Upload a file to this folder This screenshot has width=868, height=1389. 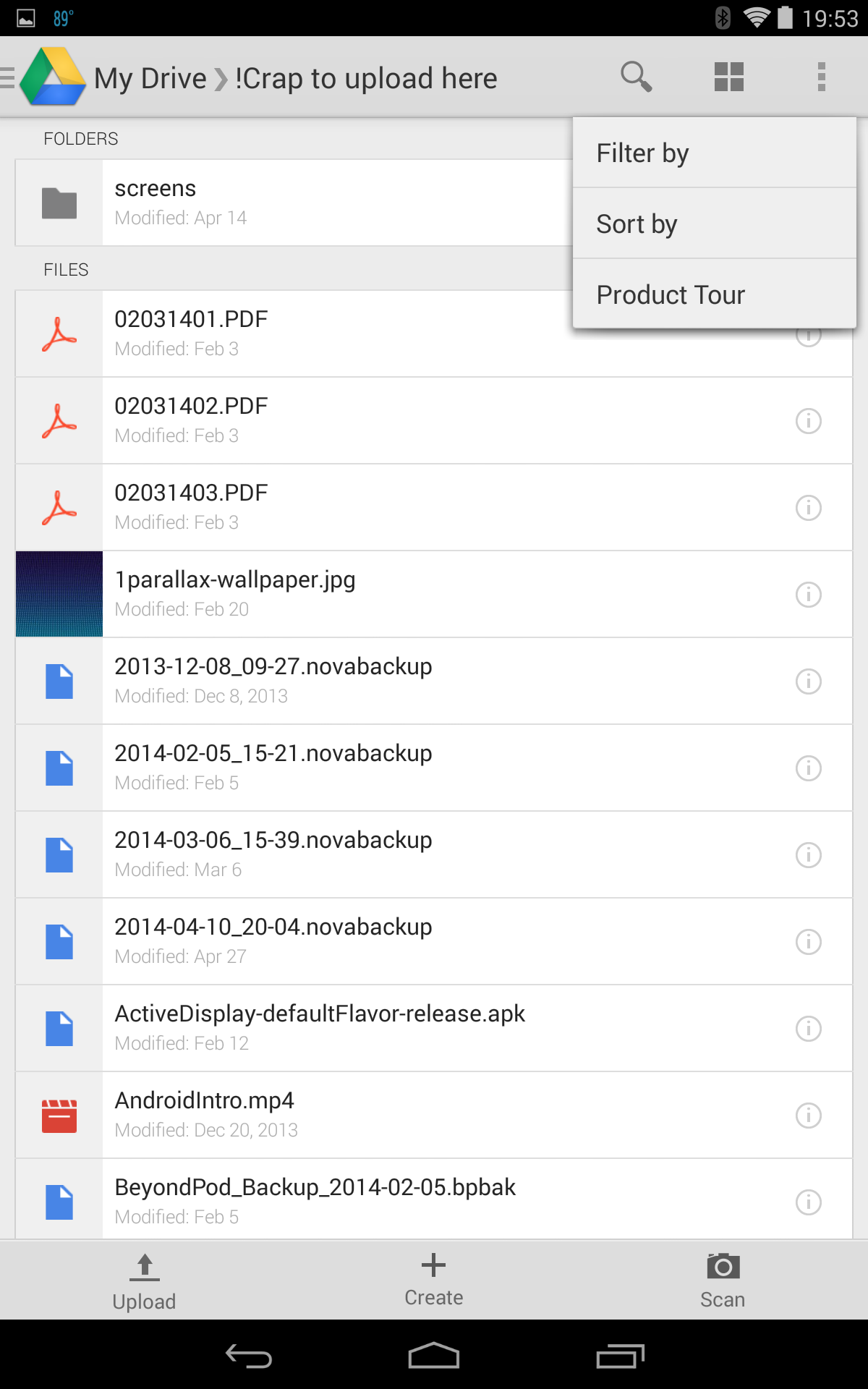(x=145, y=1280)
